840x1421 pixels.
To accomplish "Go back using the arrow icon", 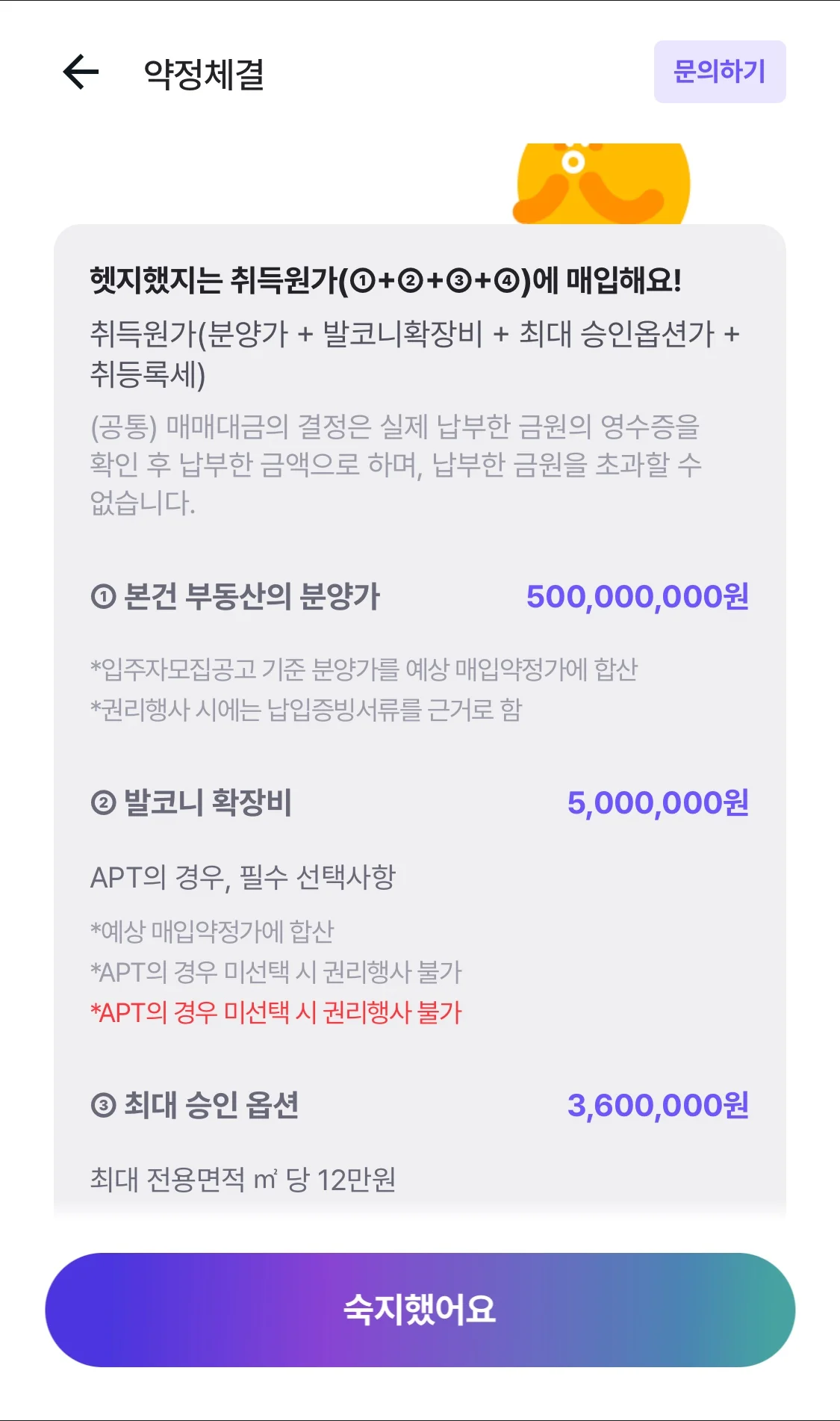I will point(81,72).
